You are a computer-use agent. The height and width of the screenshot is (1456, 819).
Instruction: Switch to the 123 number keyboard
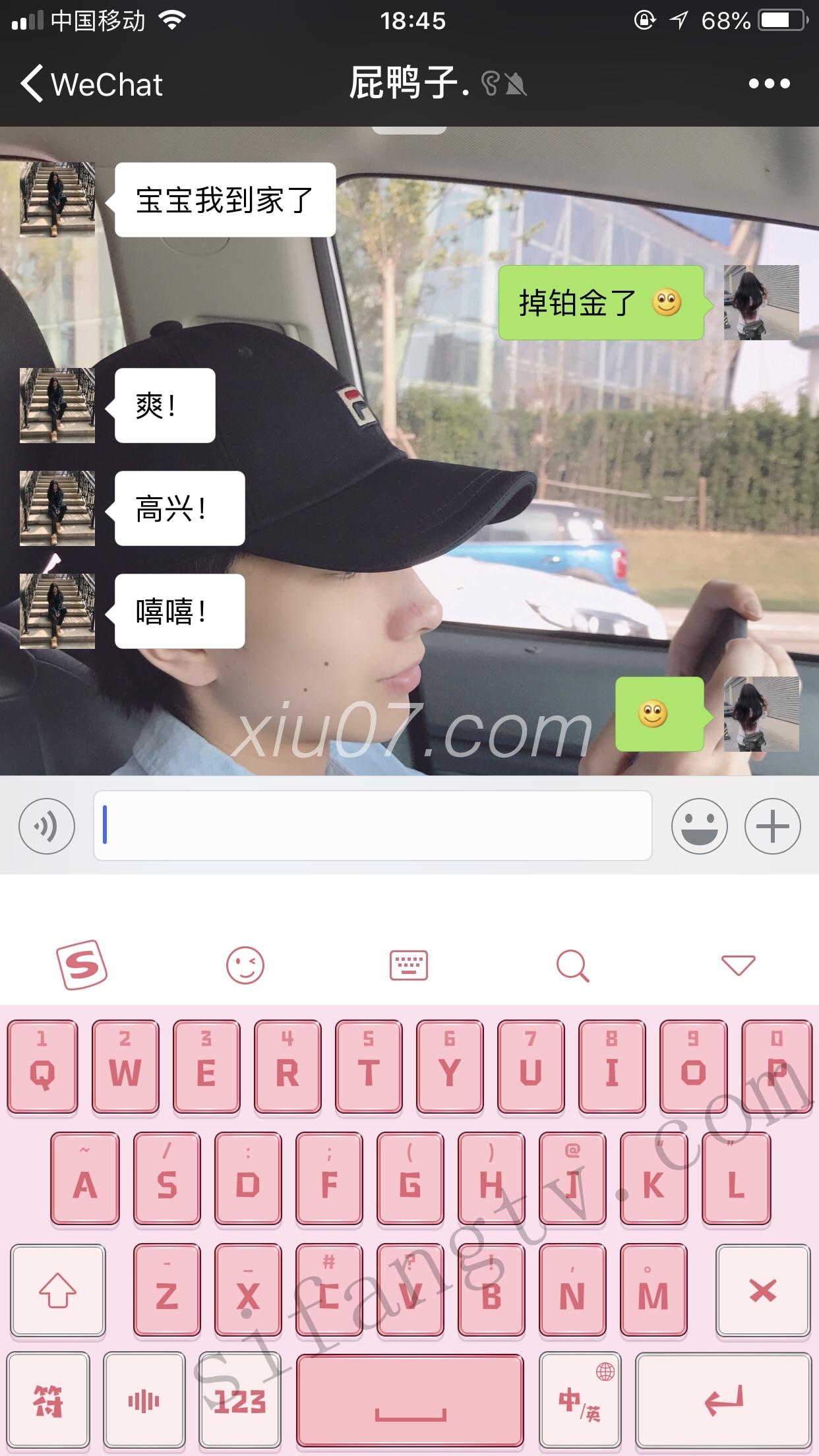point(240,1401)
